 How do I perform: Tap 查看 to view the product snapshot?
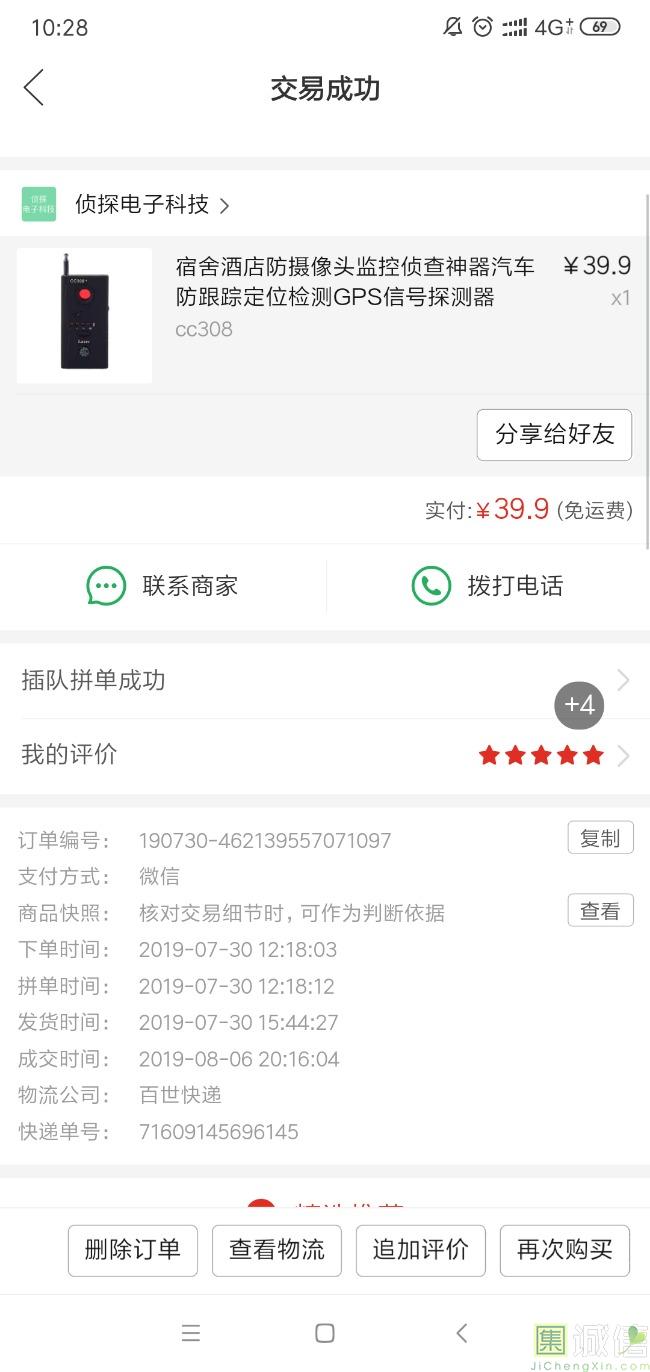tap(600, 910)
